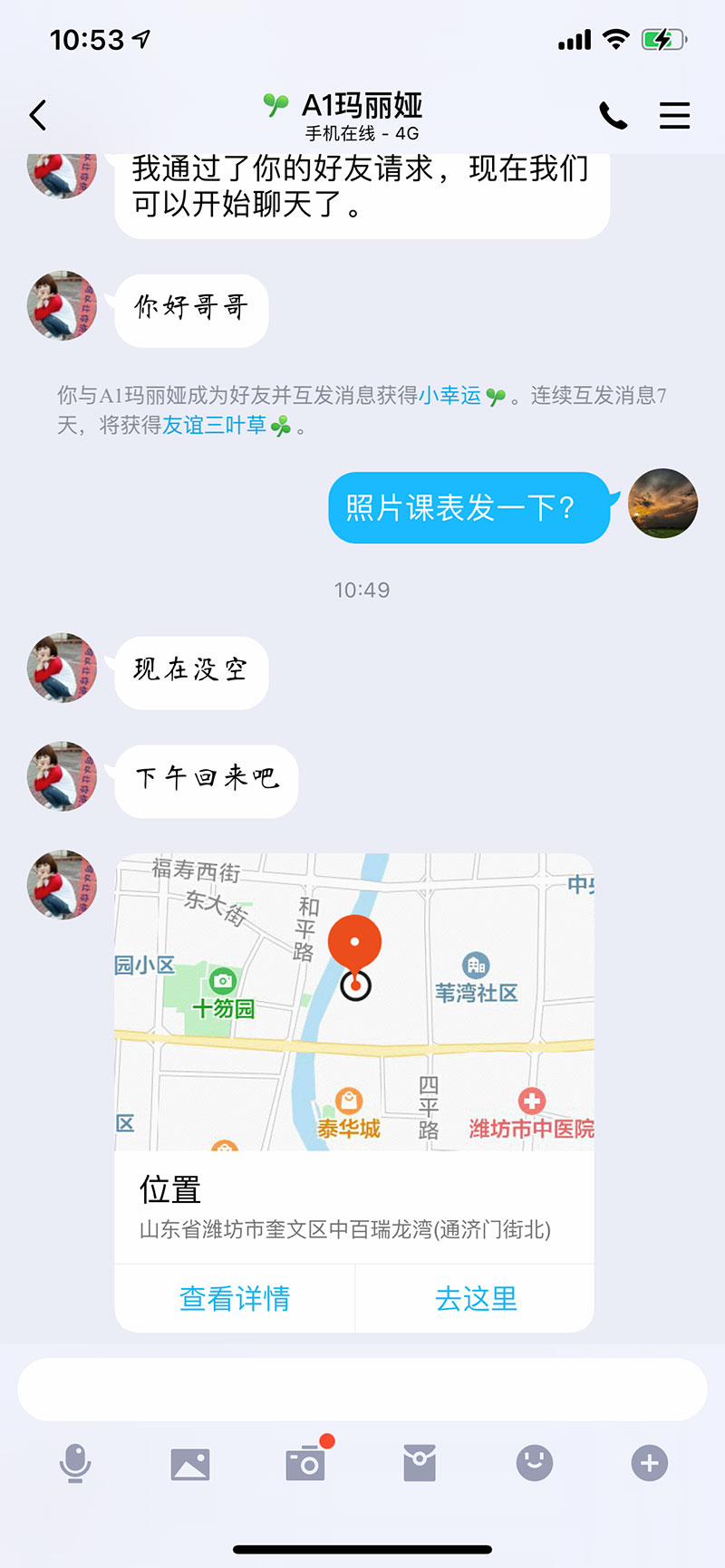The width and height of the screenshot is (725, 1568).
Task: Open the photo gallery picker
Action: tap(190, 1464)
